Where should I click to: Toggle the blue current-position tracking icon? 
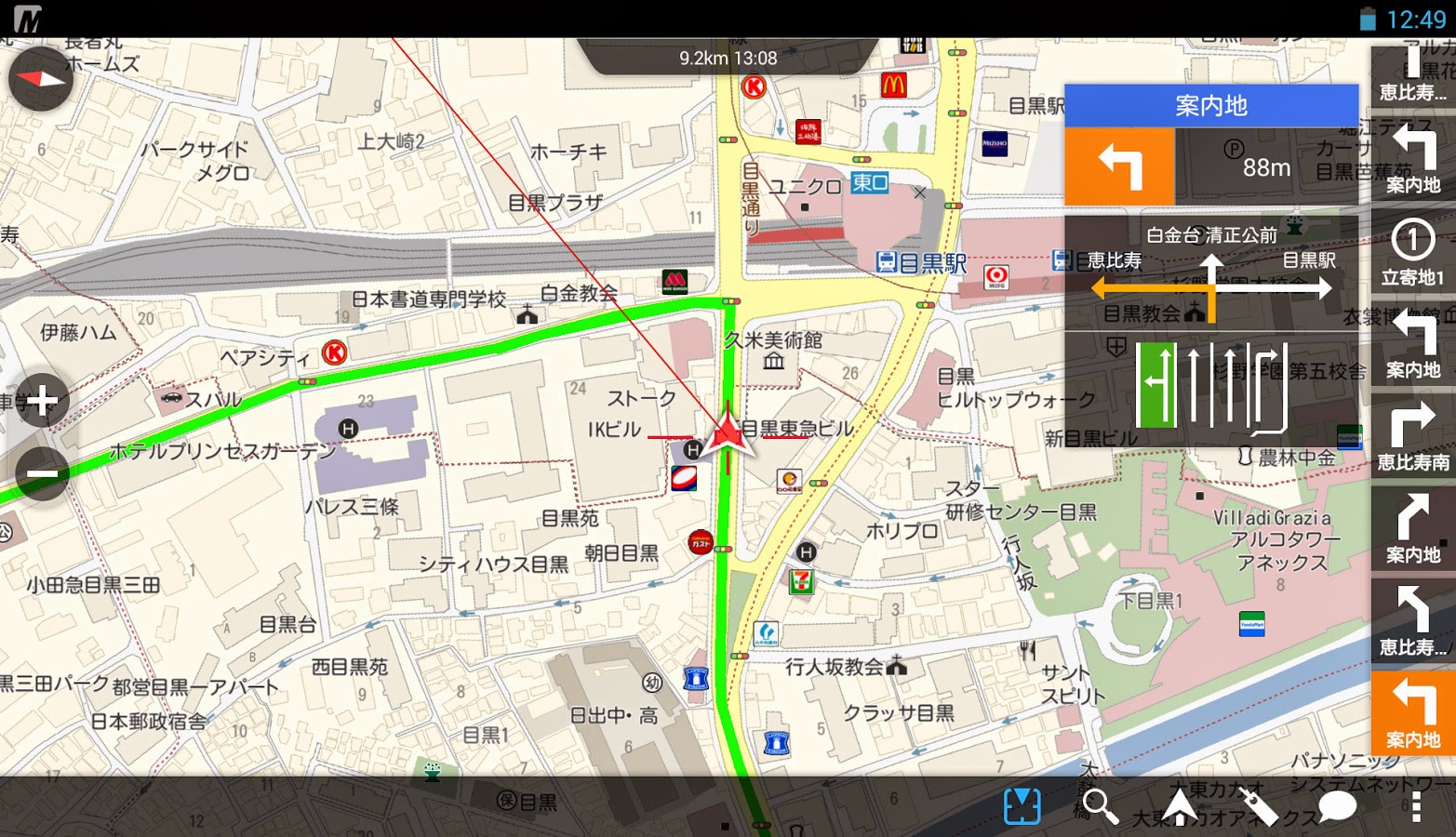pos(1022,806)
